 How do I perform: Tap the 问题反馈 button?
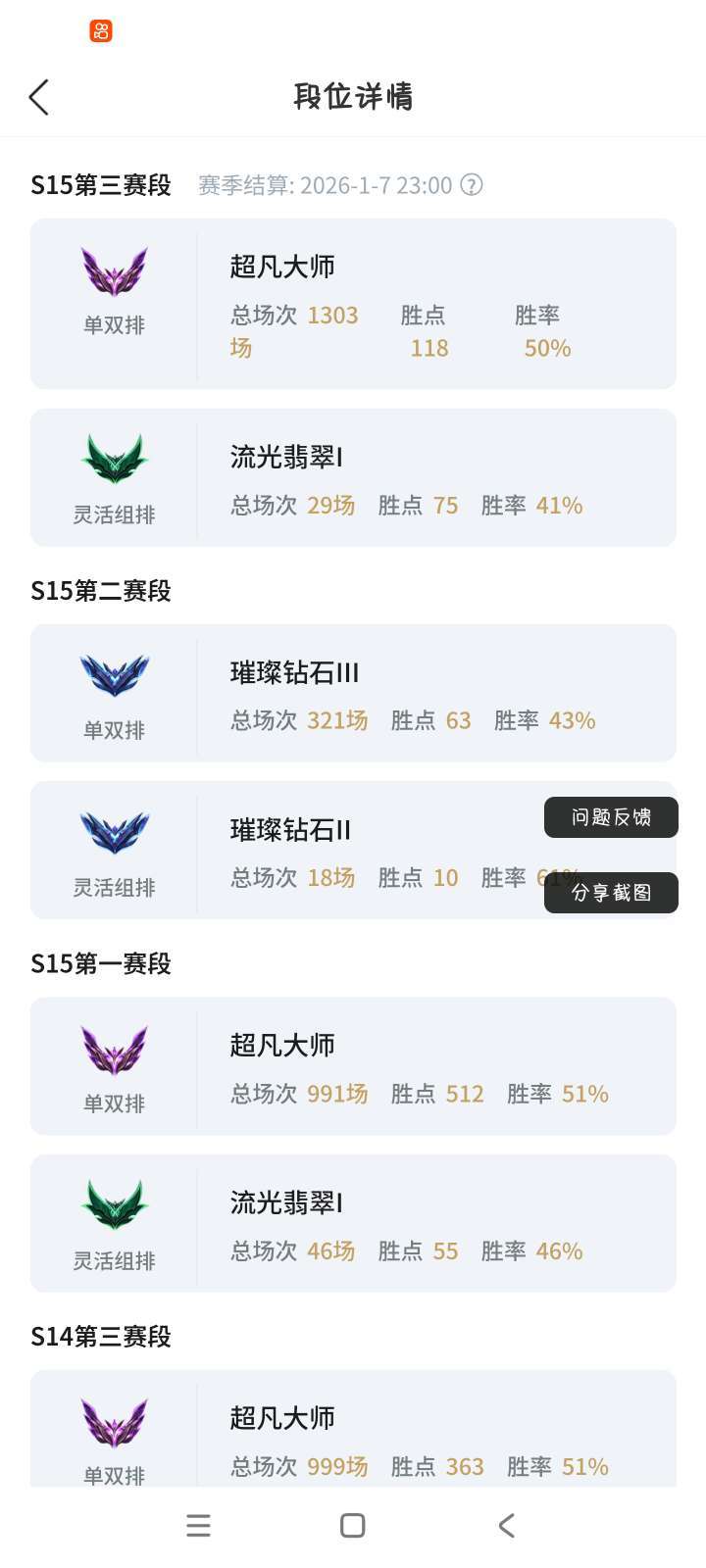[x=611, y=817]
